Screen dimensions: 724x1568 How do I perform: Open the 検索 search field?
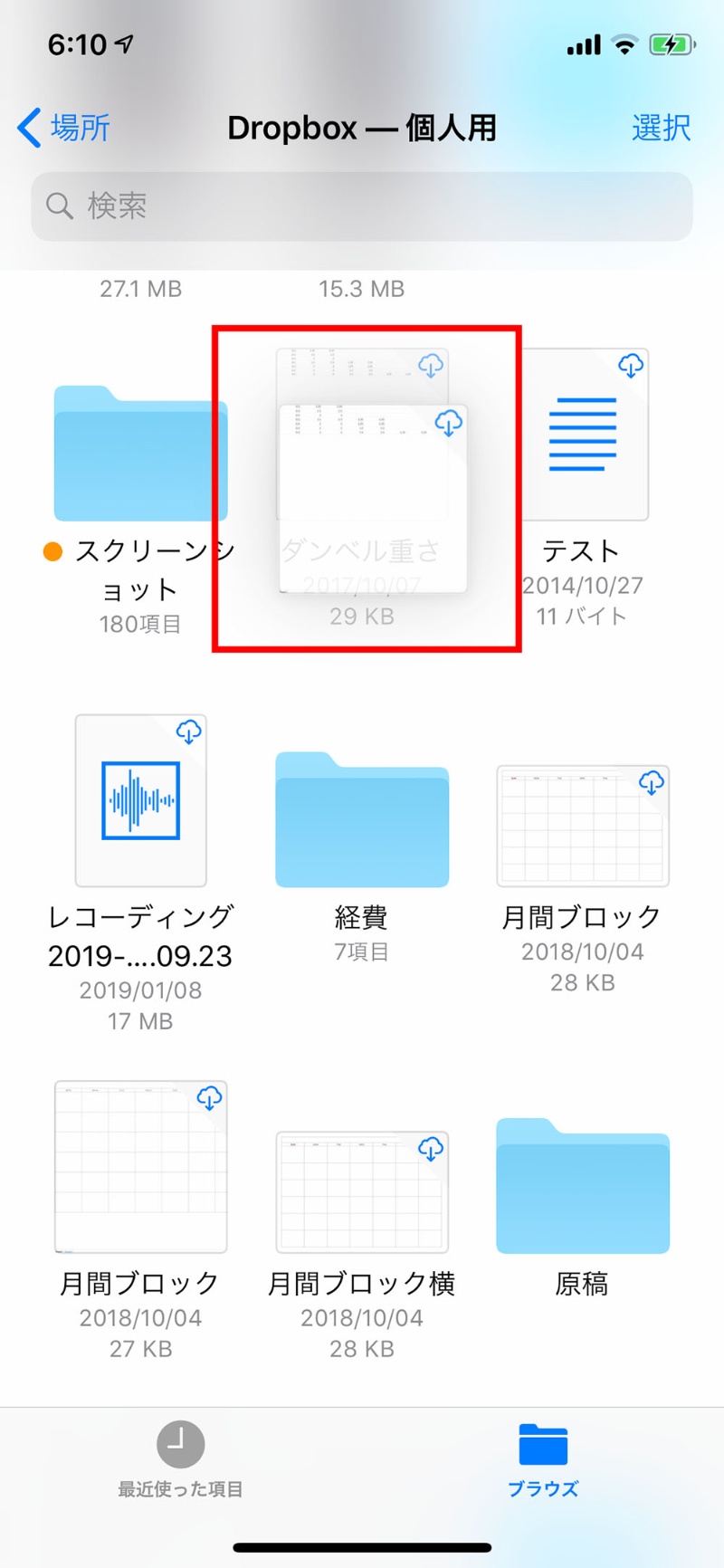(x=362, y=206)
